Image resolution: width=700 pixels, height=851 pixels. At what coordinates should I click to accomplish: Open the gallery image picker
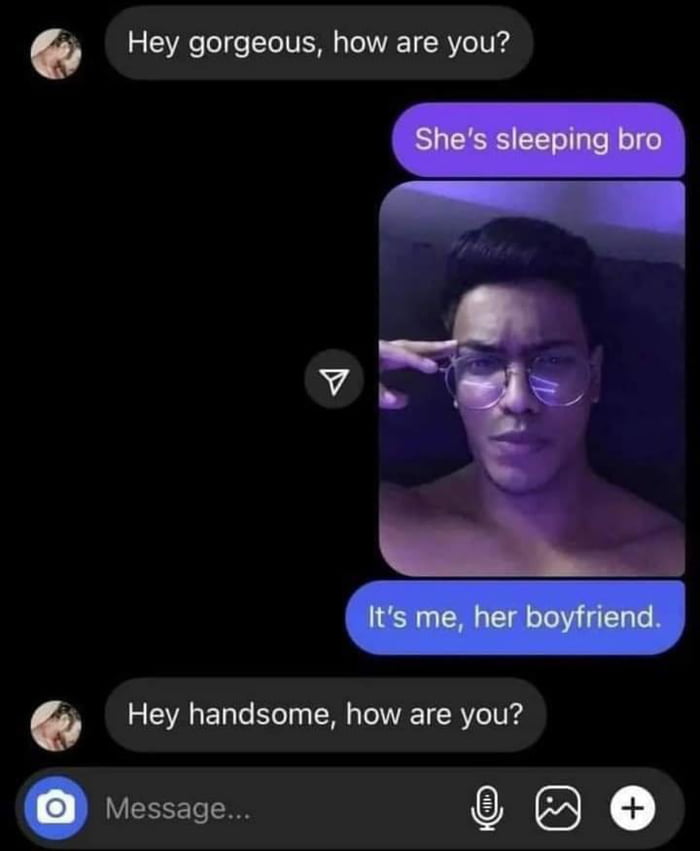pos(558,805)
